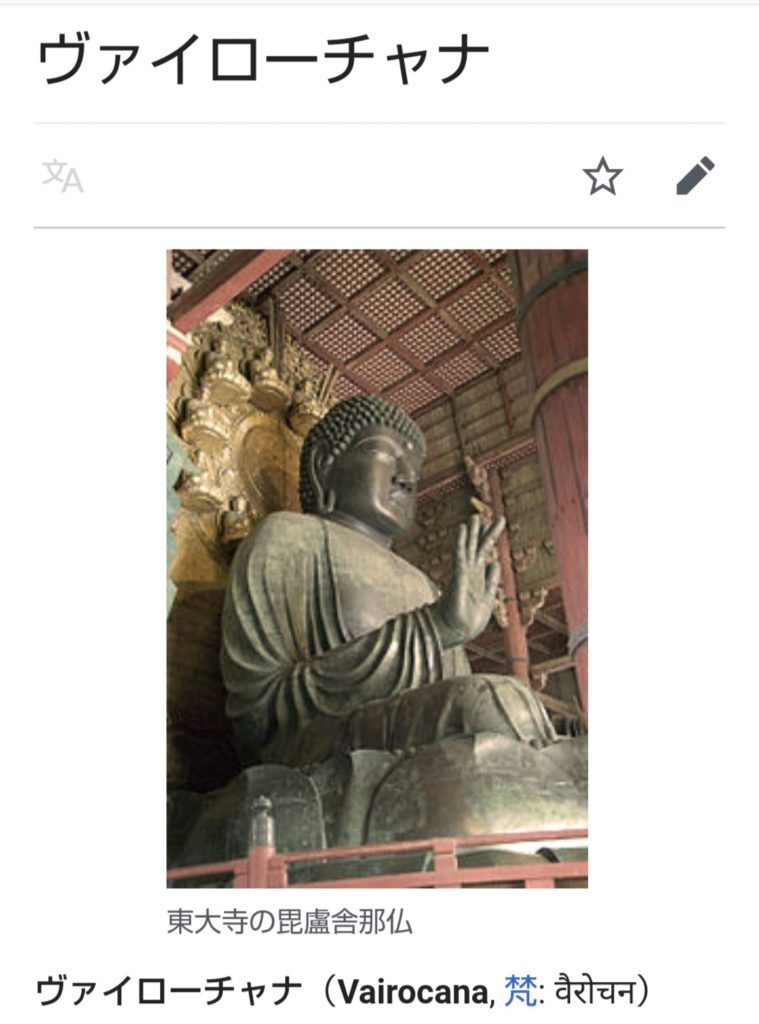Open the 梵 Sanskrit link
The width and height of the screenshot is (759, 1024).
pyautogui.click(x=518, y=991)
